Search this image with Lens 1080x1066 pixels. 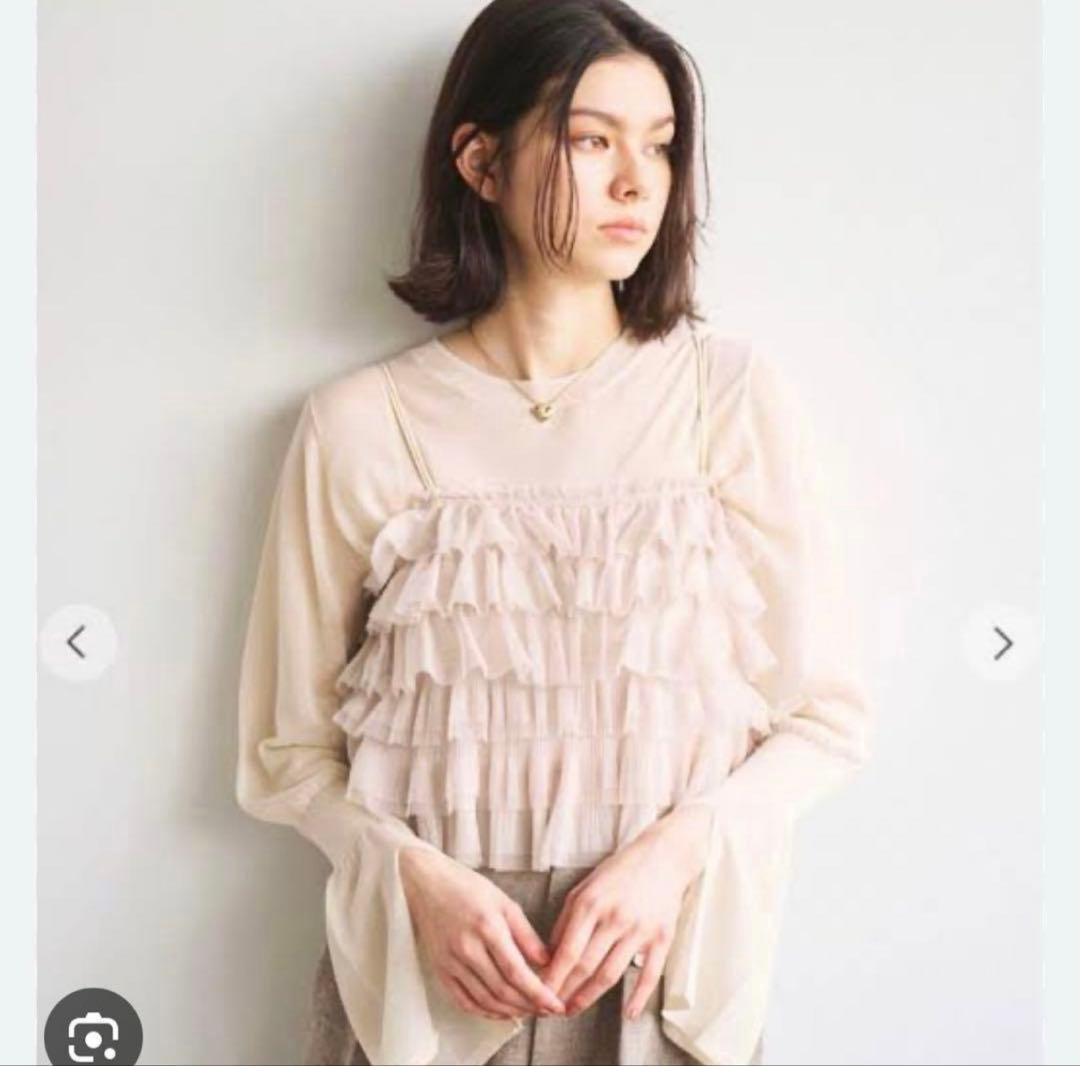93,1031
